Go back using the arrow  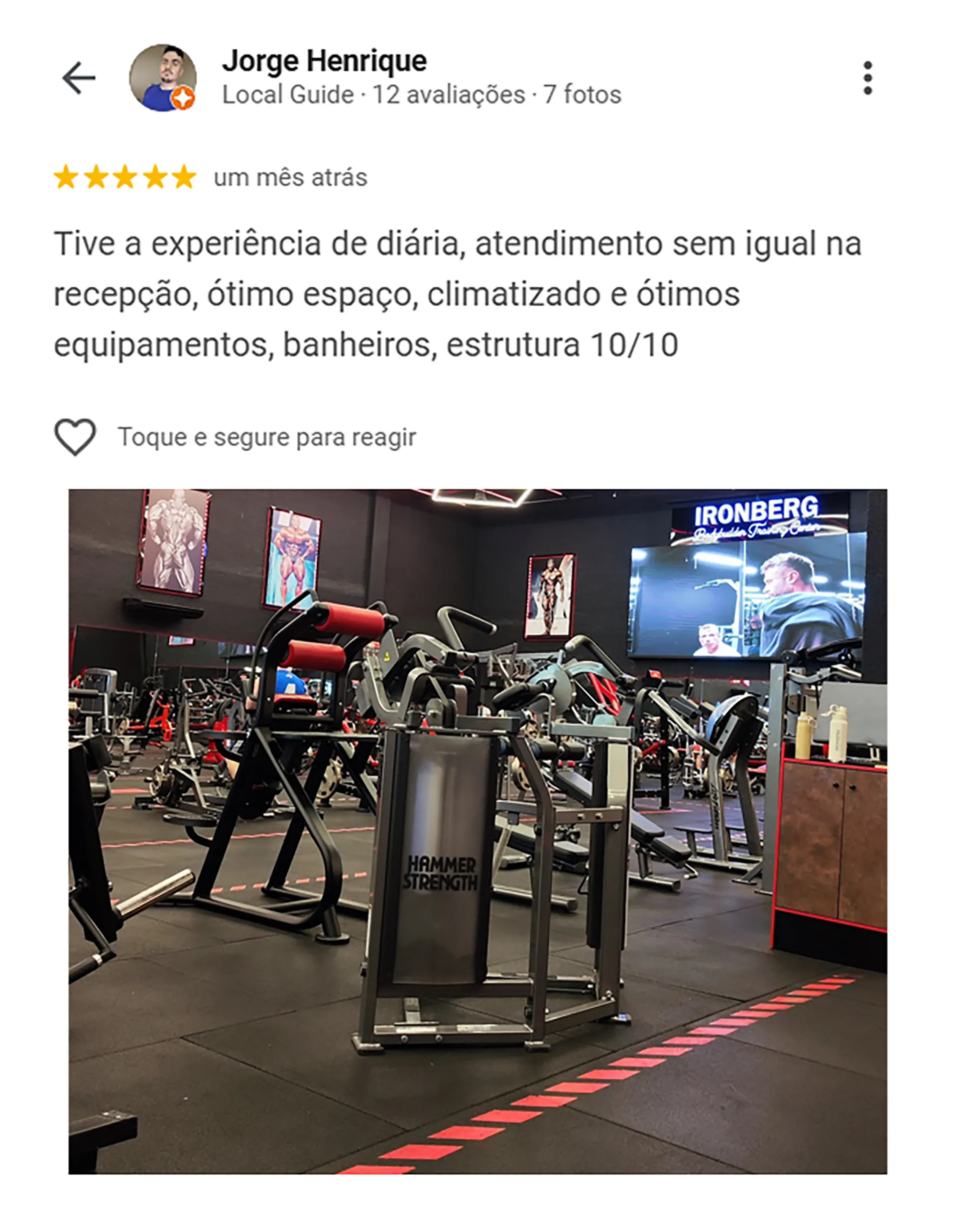(x=78, y=77)
